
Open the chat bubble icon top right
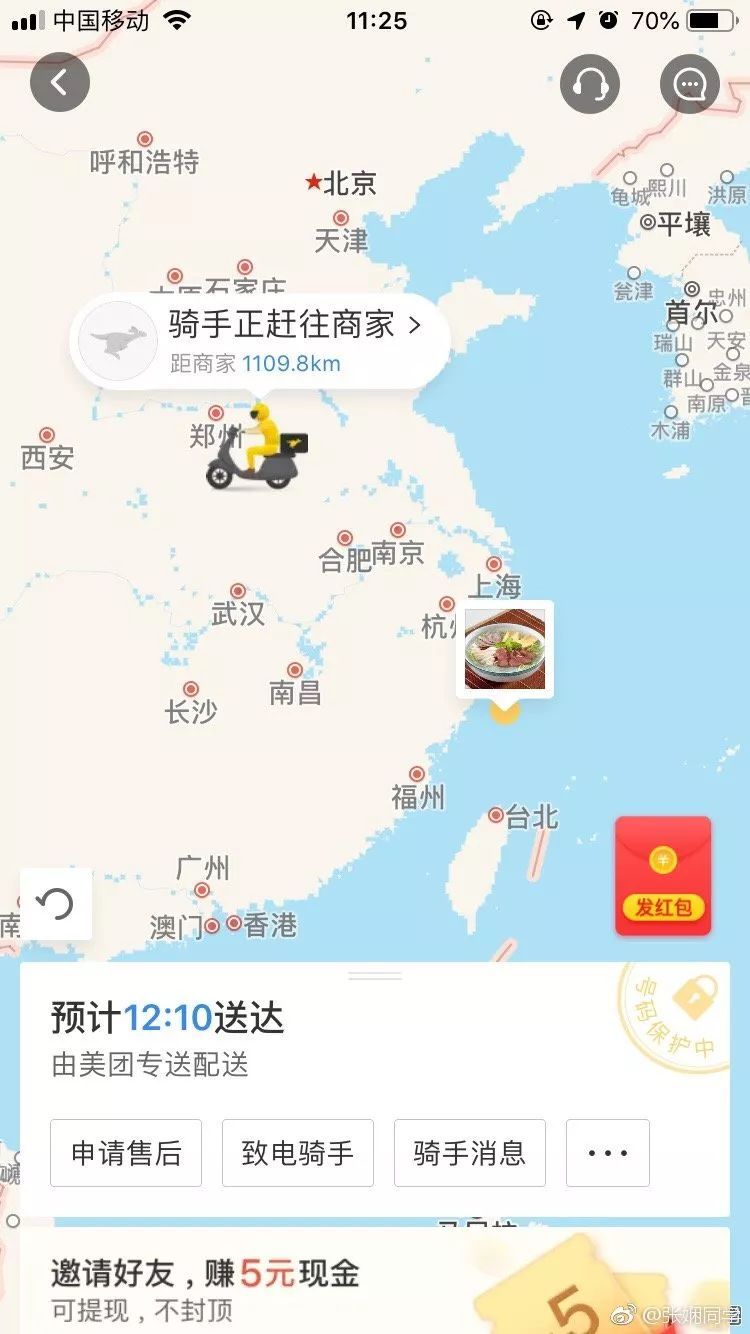pyautogui.click(x=689, y=85)
